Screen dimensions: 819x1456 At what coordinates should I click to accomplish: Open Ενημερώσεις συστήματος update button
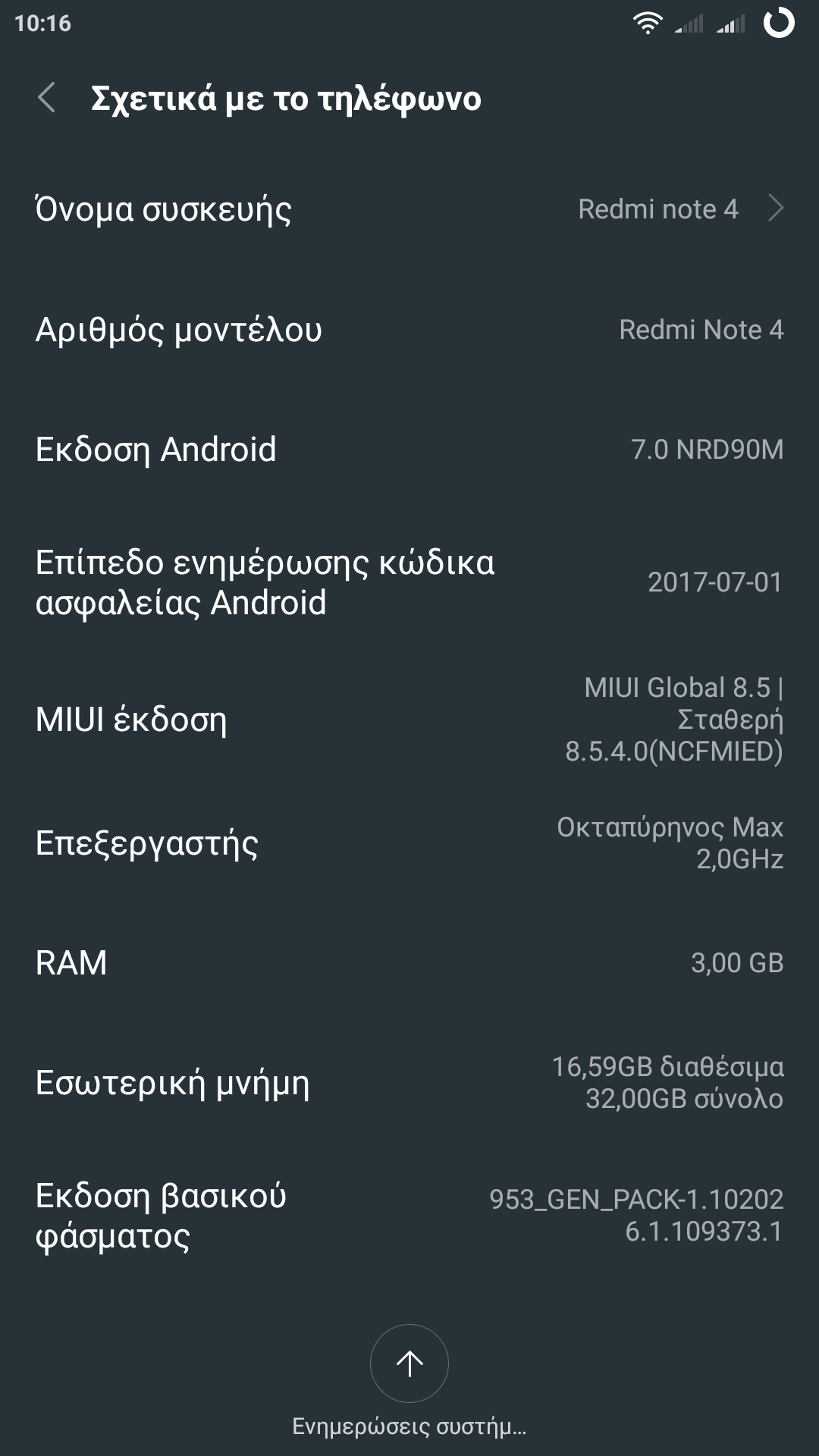coord(409,1363)
